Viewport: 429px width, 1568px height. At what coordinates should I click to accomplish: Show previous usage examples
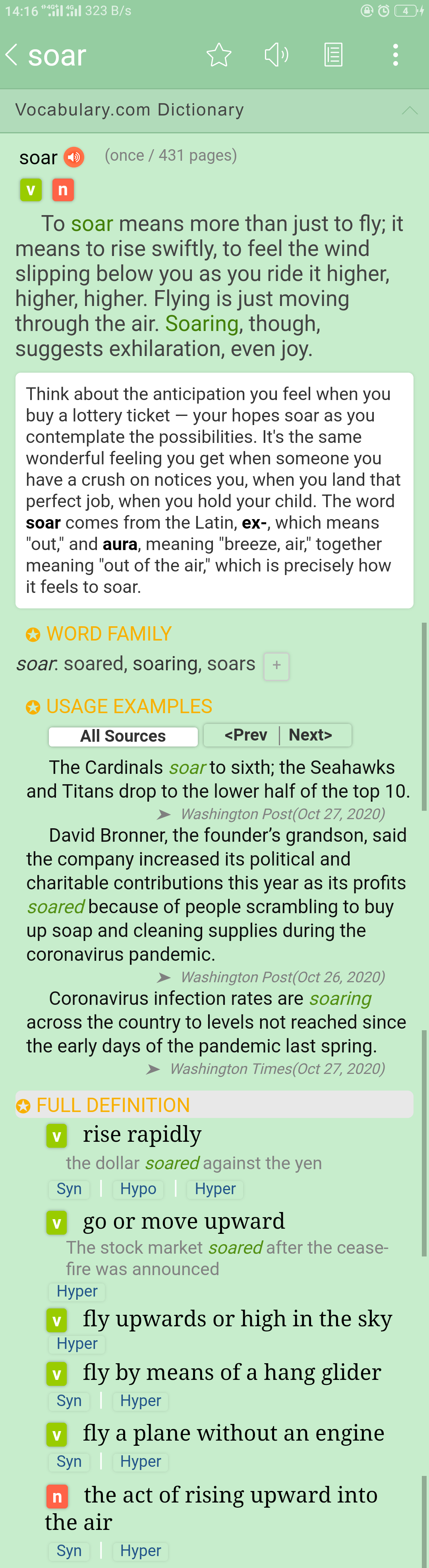point(245,735)
